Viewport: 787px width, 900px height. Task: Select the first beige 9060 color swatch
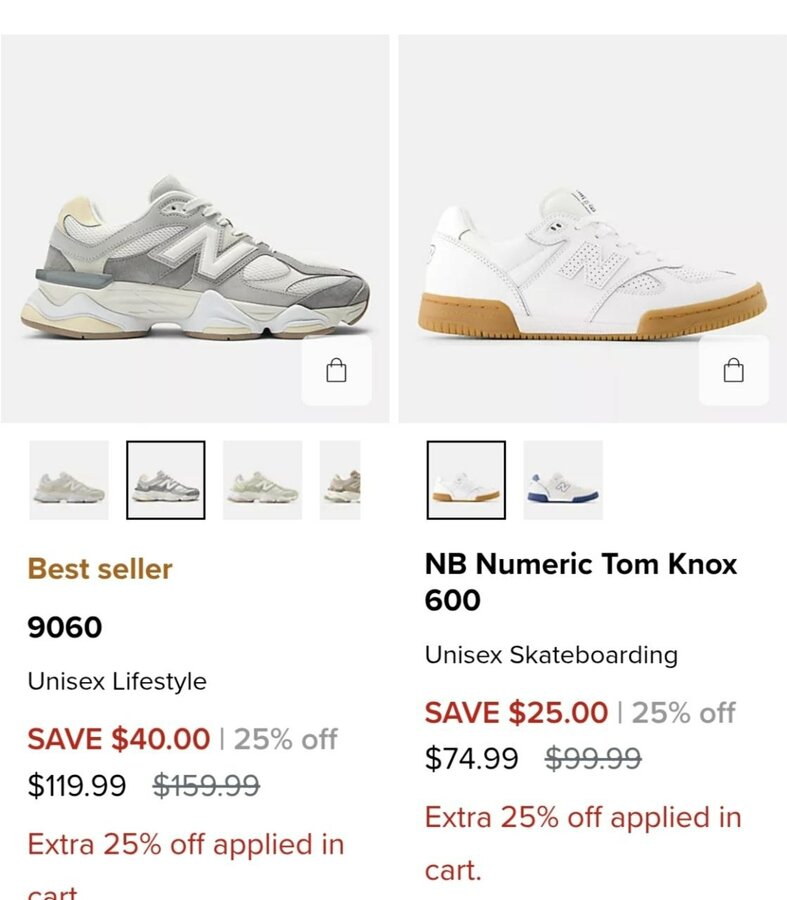69,480
